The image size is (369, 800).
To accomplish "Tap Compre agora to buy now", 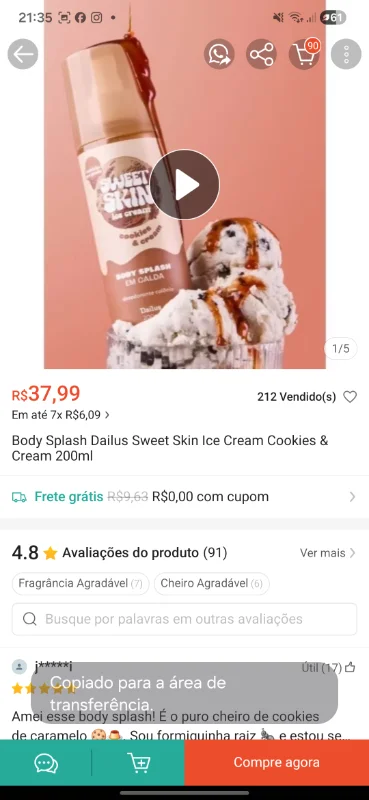I will tap(277, 763).
